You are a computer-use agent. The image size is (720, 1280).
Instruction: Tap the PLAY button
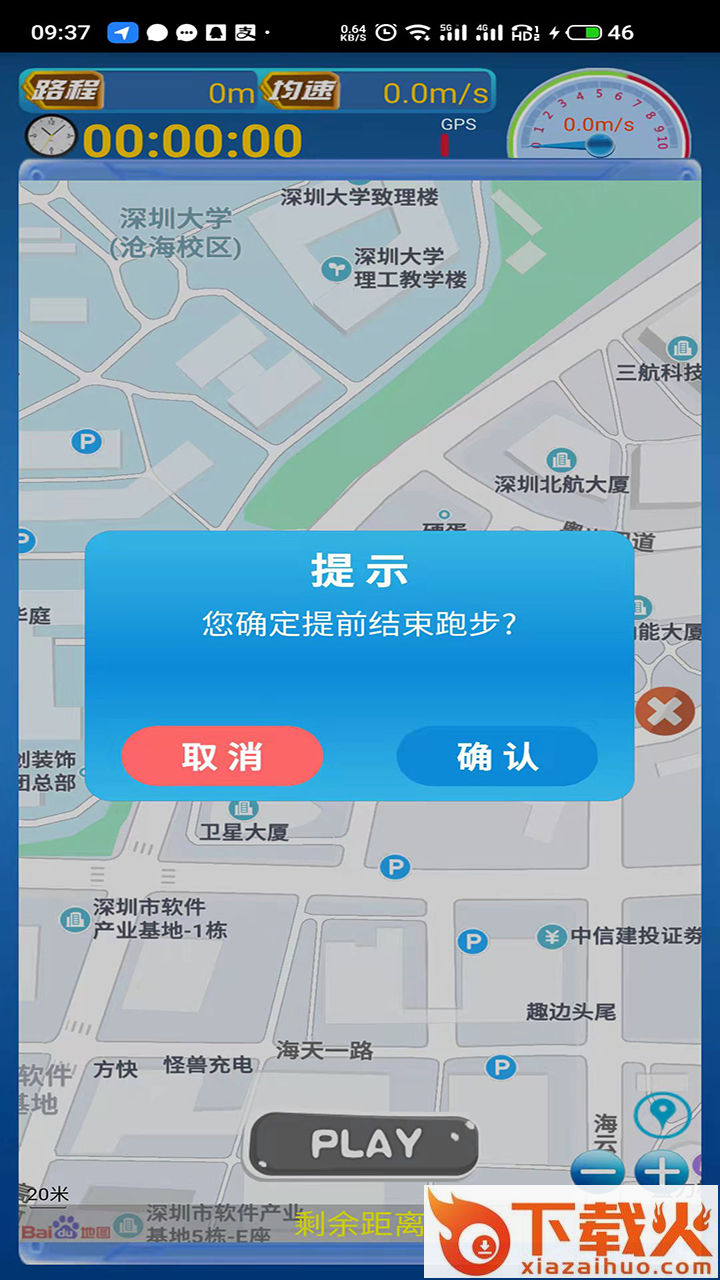tap(364, 1143)
